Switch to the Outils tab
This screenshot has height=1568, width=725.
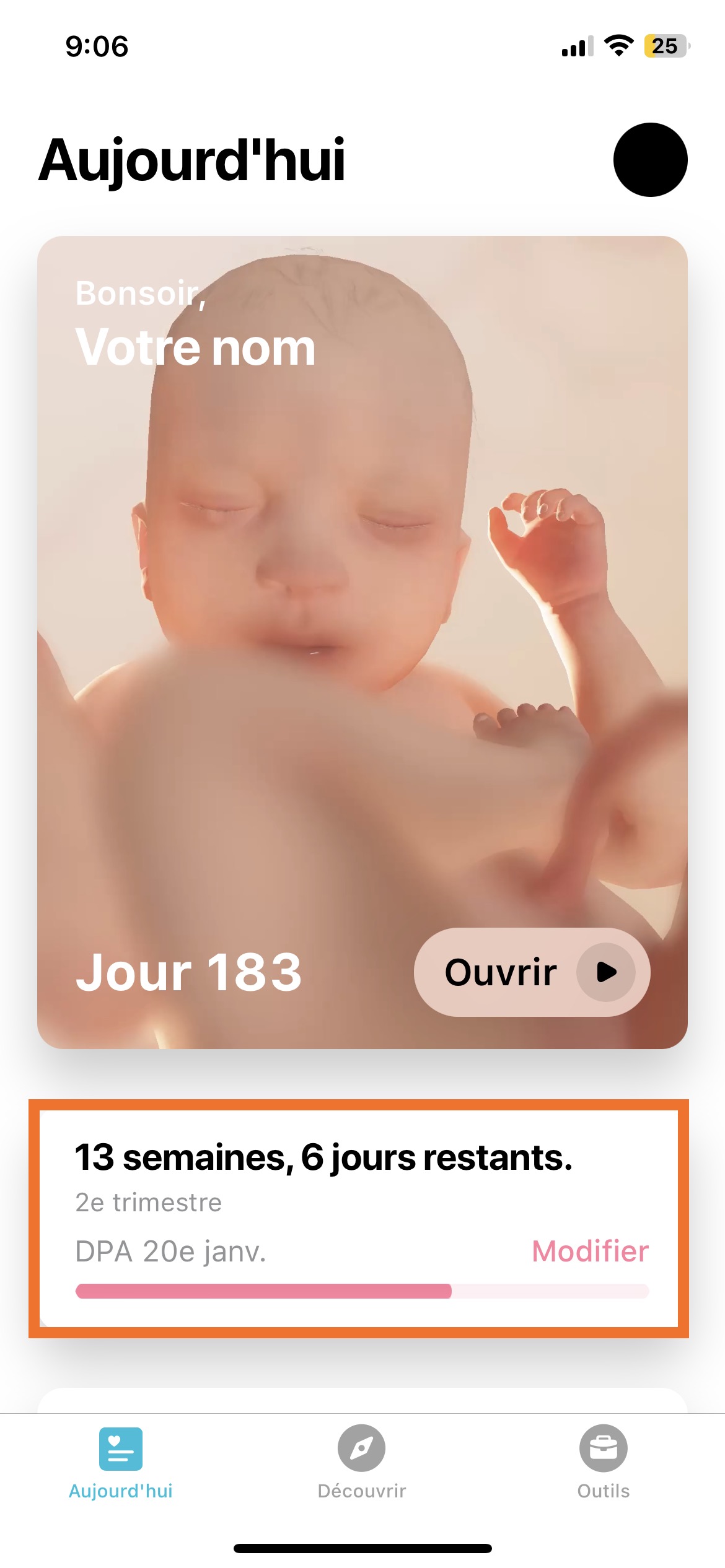(x=603, y=1461)
